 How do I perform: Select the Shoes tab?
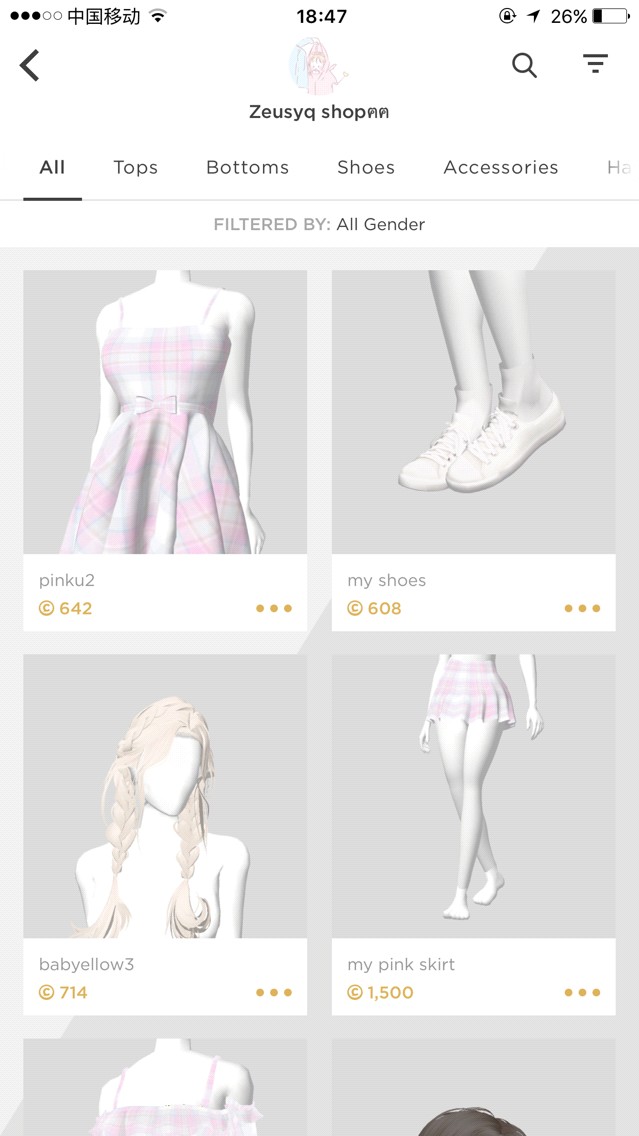pos(366,167)
